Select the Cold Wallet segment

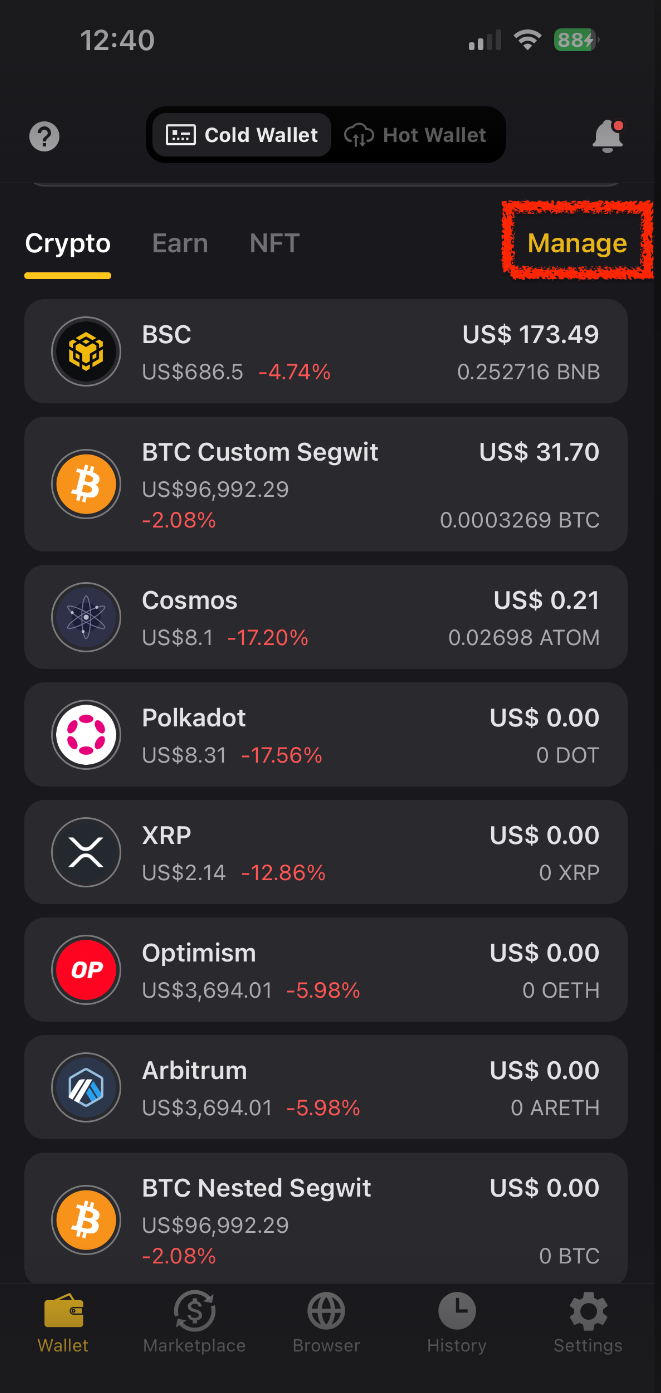(241, 135)
